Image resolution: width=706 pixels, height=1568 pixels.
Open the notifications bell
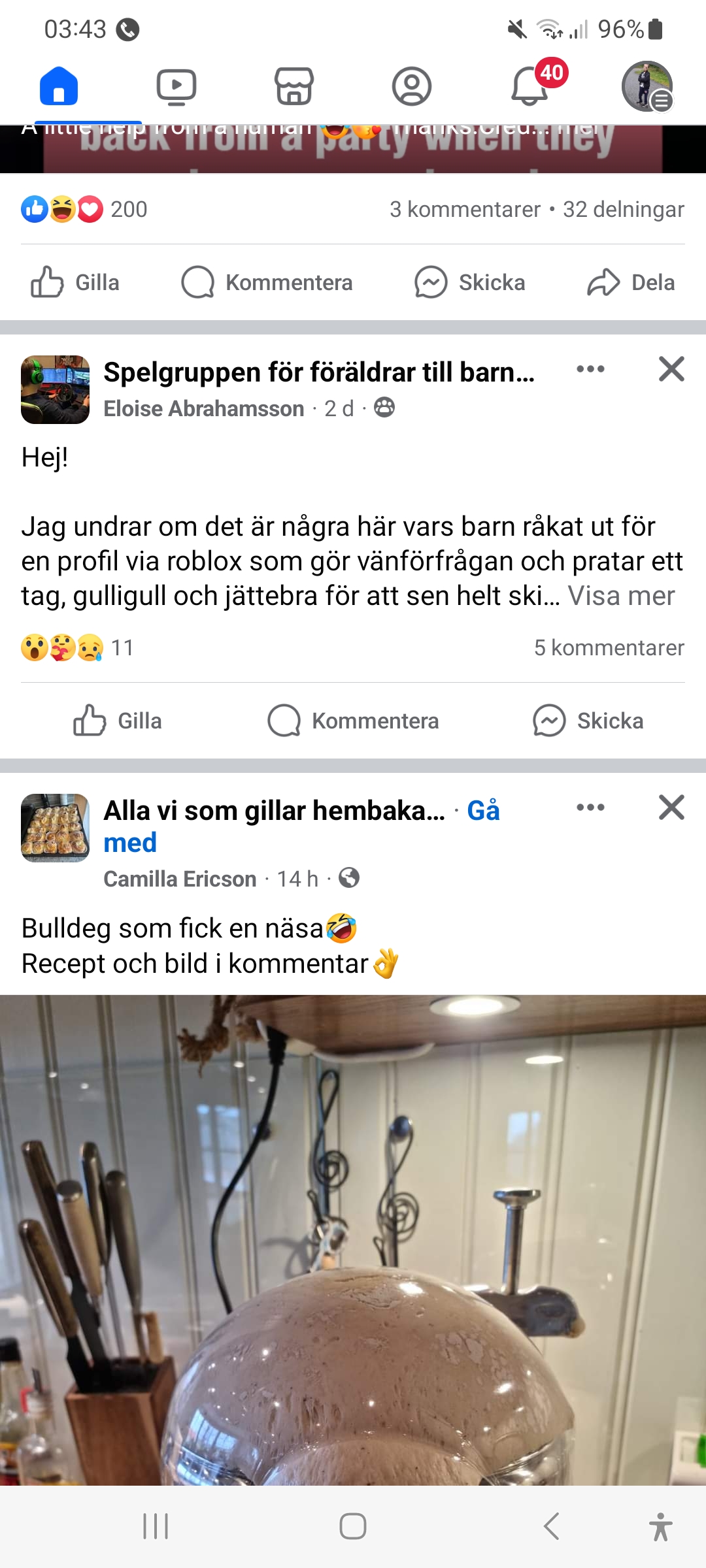point(529,86)
